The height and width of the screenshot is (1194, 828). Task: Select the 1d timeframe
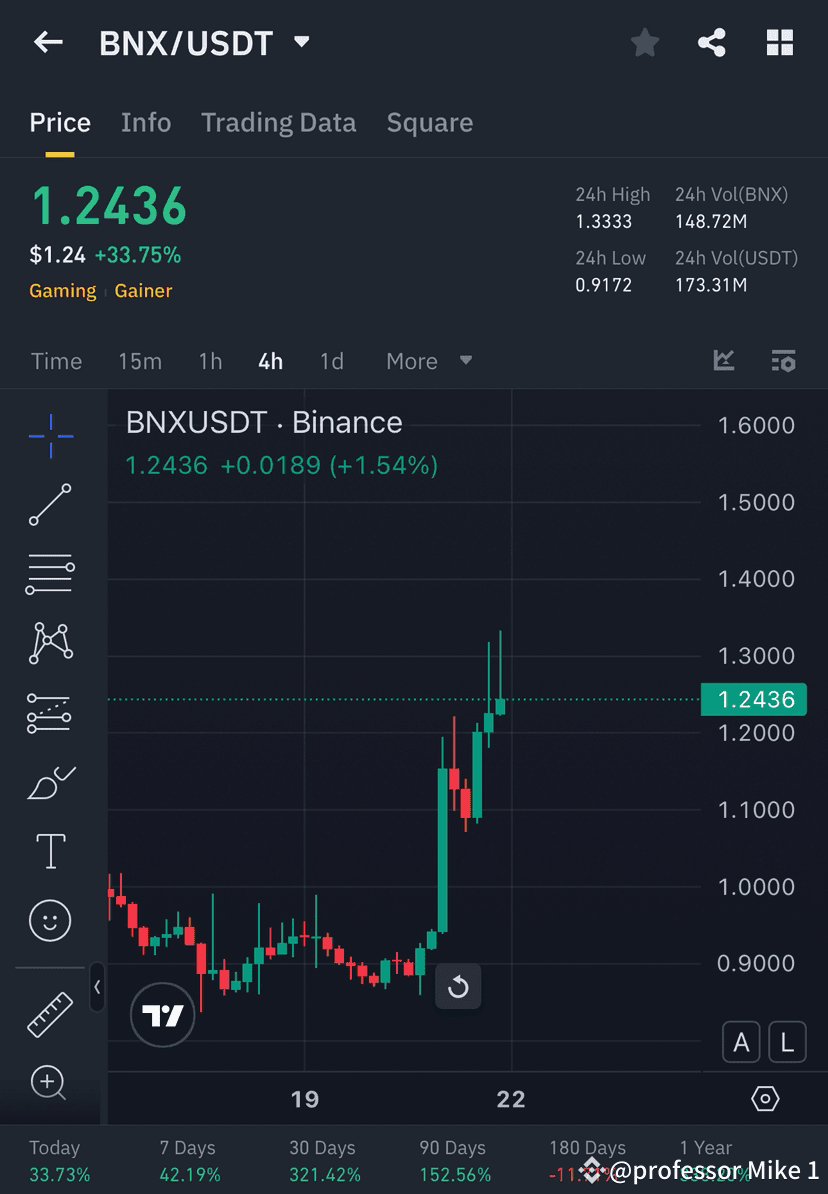tap(331, 361)
